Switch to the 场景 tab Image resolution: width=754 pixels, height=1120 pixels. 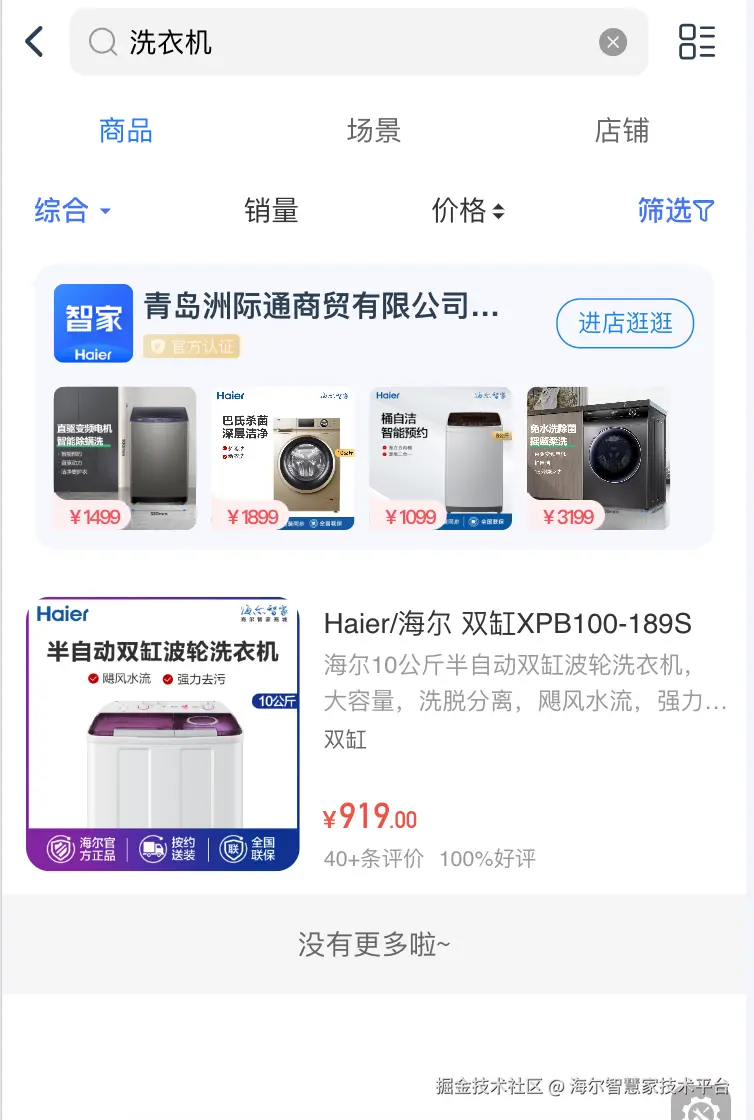(374, 131)
